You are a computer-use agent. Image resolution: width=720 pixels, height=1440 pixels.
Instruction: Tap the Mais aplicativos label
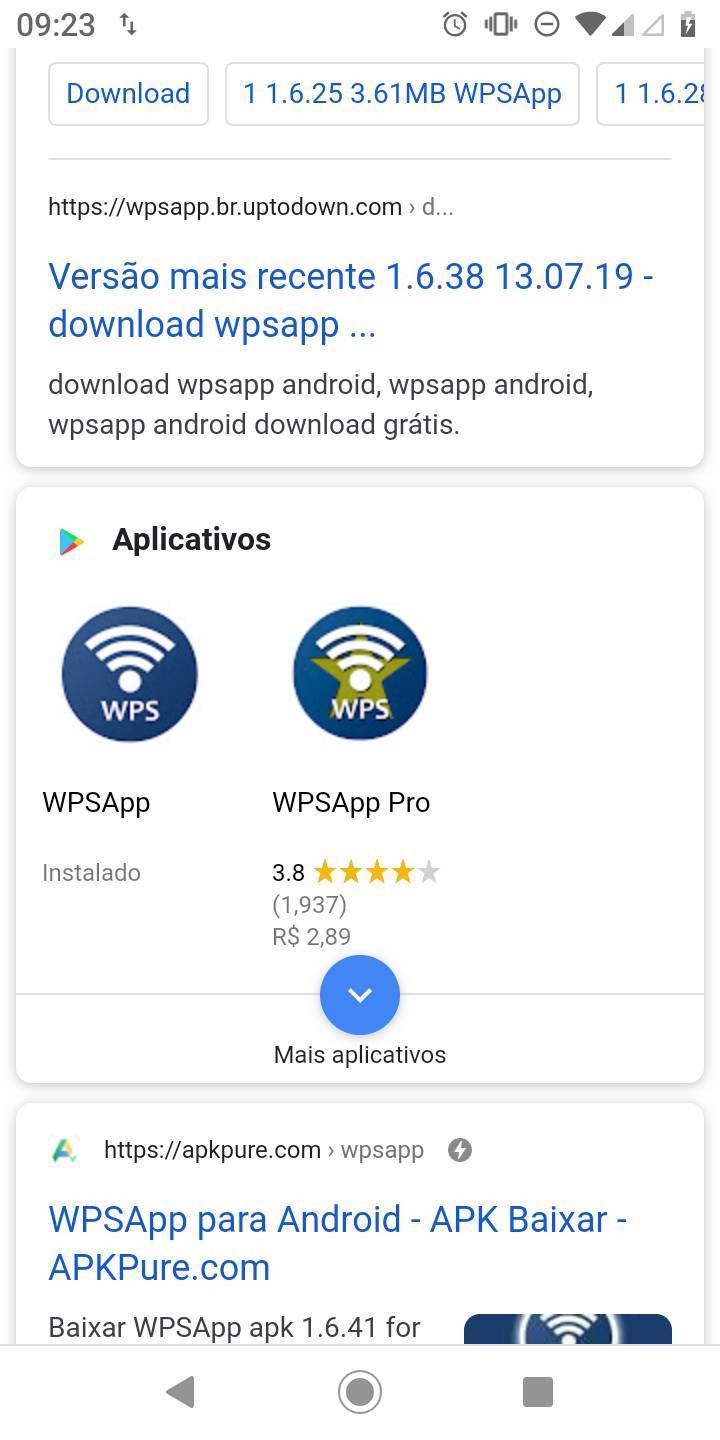coord(360,1054)
